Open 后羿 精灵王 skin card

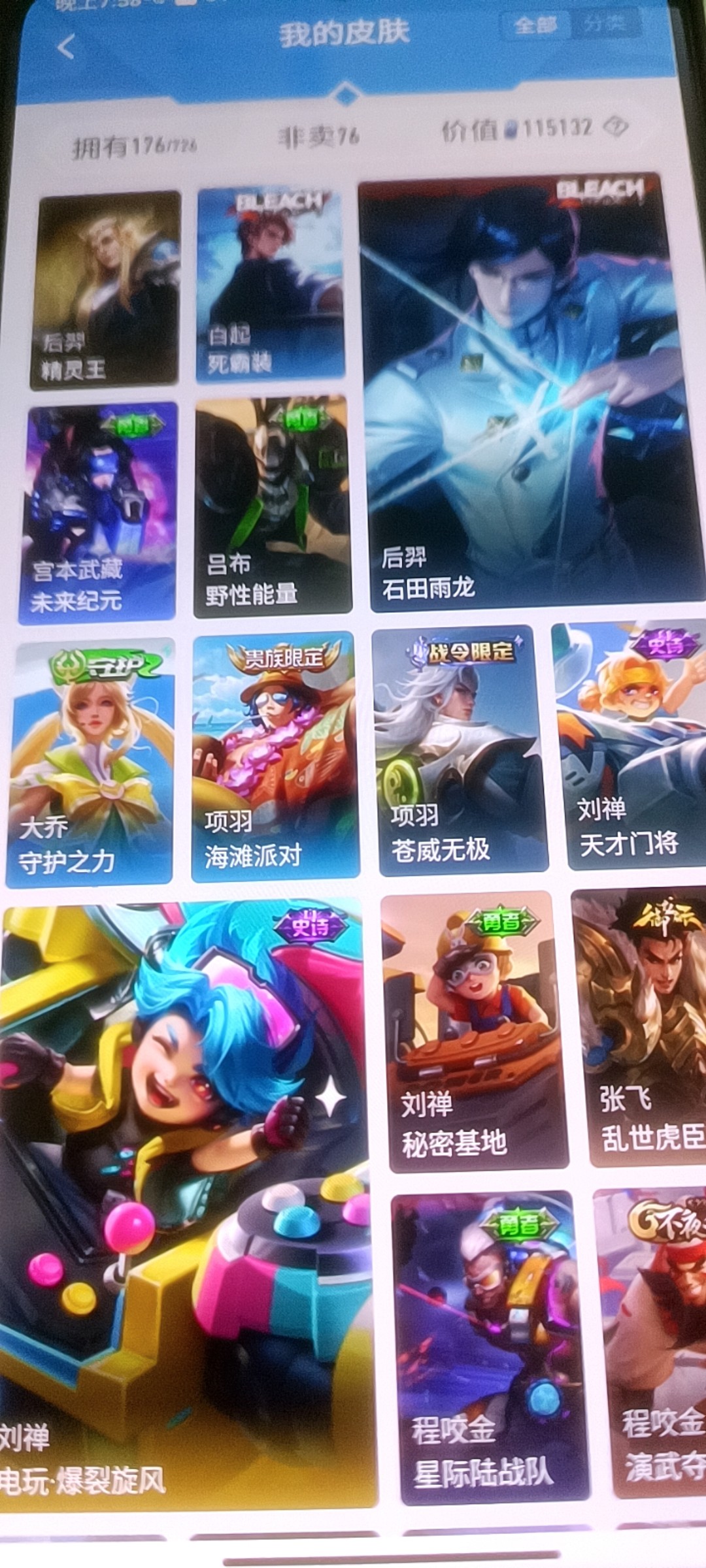pyautogui.click(x=107, y=289)
